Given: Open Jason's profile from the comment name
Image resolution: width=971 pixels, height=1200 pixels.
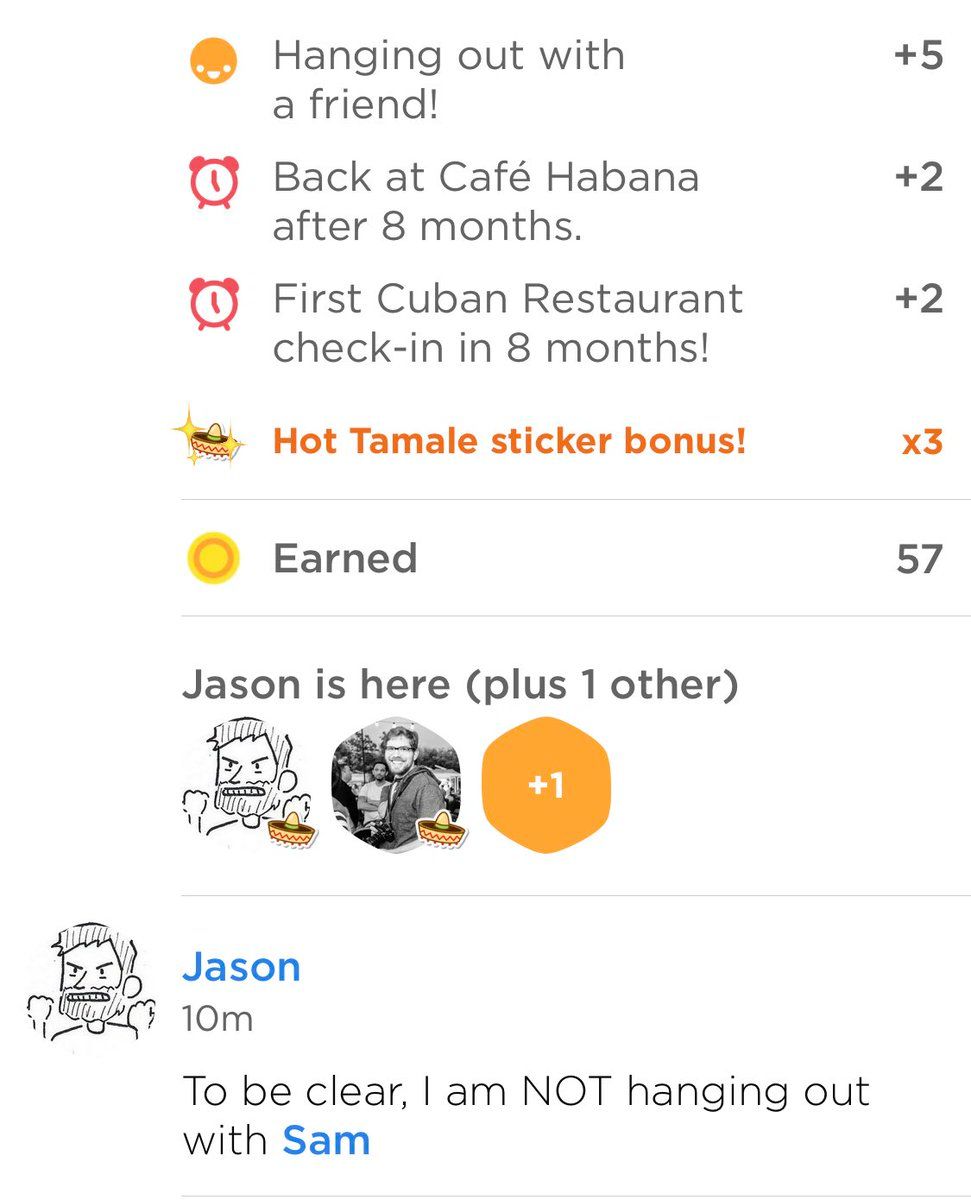Looking at the screenshot, I should 241,967.
